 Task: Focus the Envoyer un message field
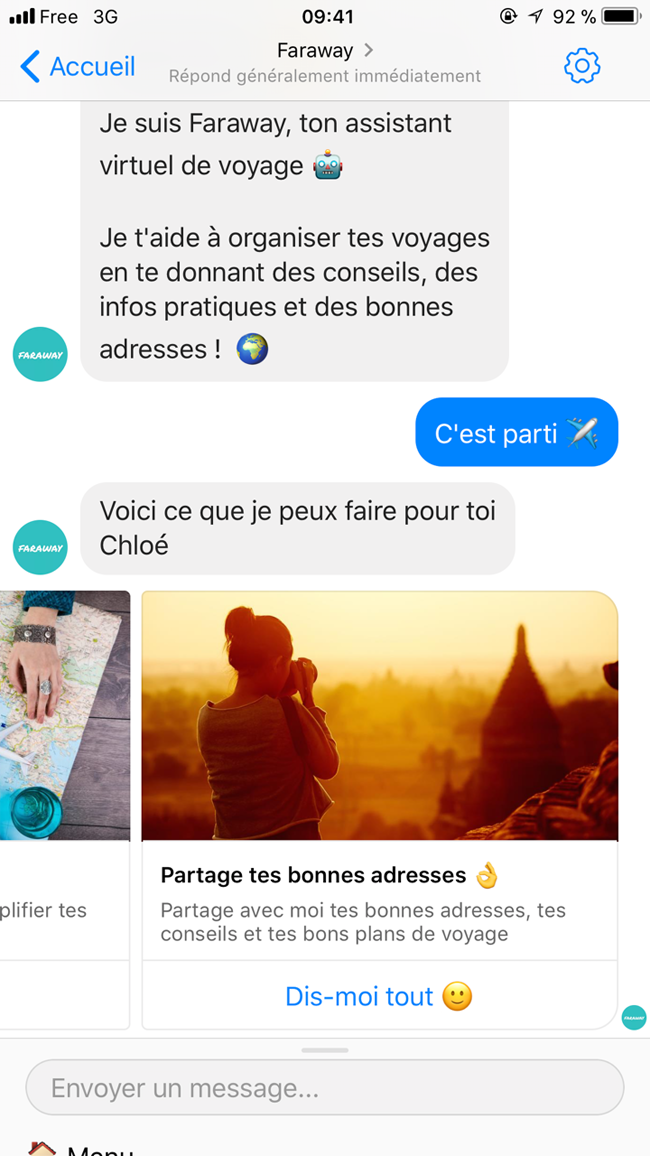tap(324, 1088)
